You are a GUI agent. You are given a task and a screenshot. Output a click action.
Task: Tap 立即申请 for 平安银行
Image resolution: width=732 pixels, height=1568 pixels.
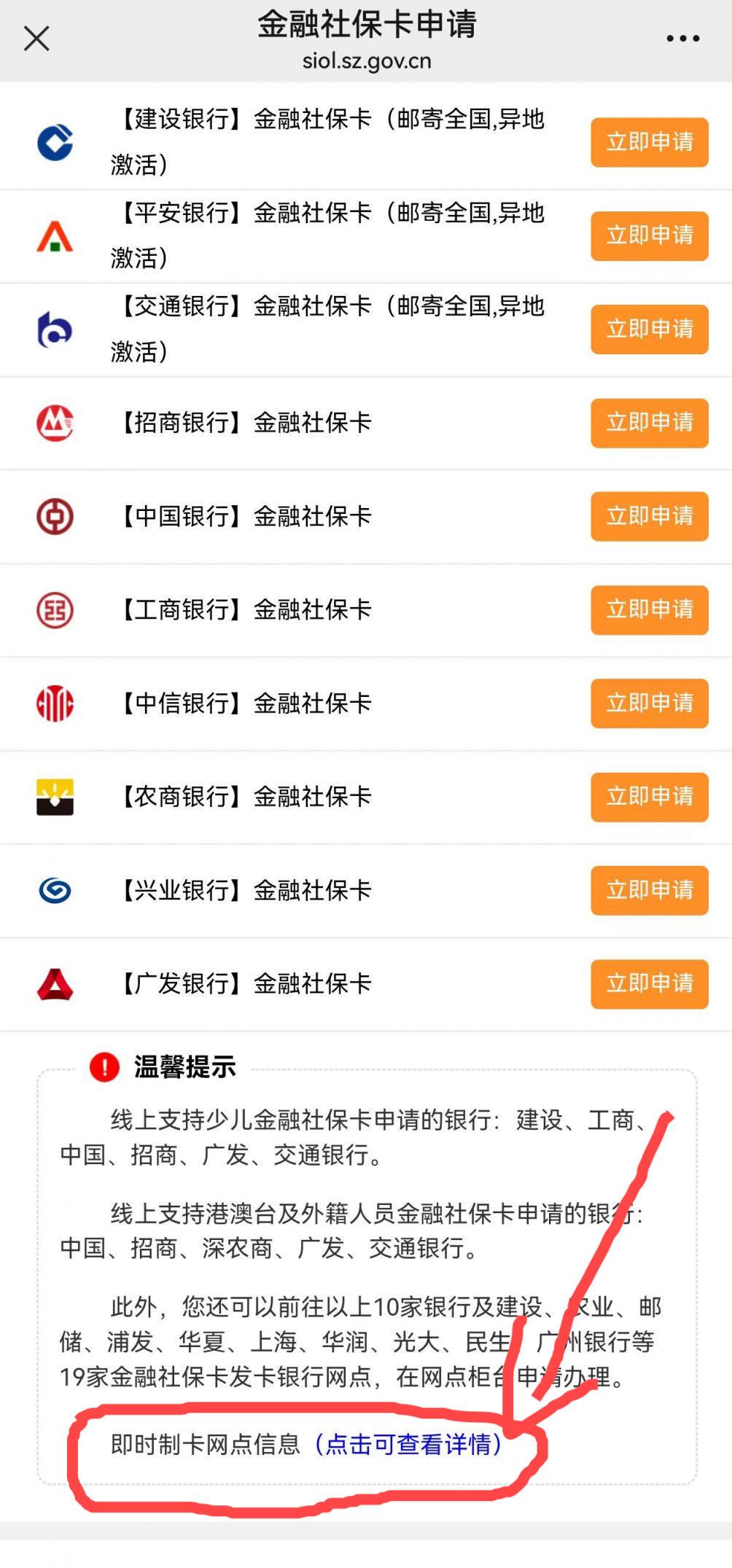649,235
